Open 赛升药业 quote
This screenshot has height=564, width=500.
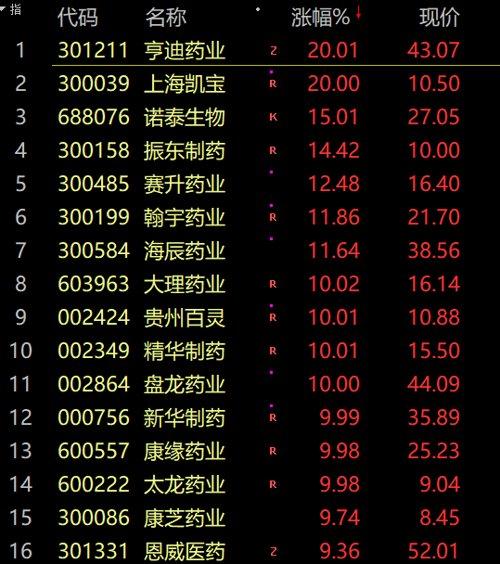tap(250, 183)
